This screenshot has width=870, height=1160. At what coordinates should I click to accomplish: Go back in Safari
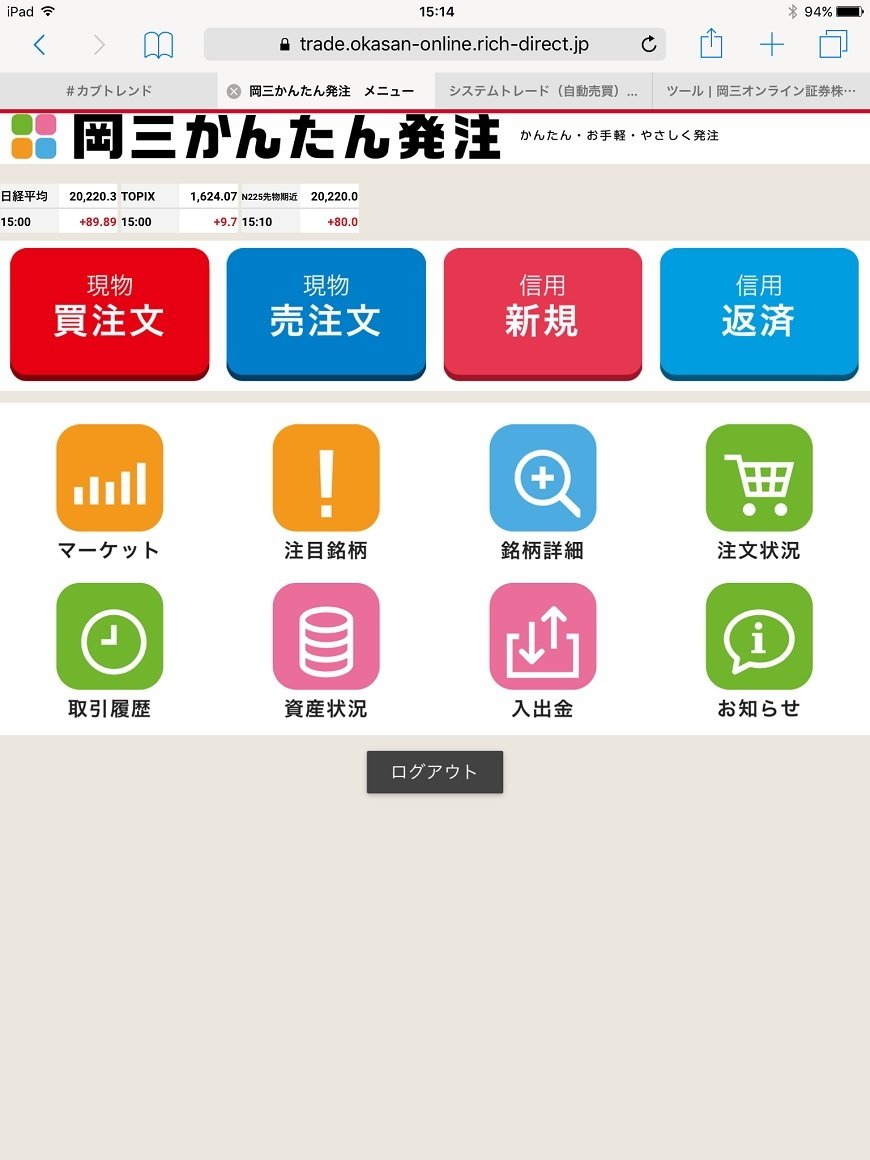point(39,45)
